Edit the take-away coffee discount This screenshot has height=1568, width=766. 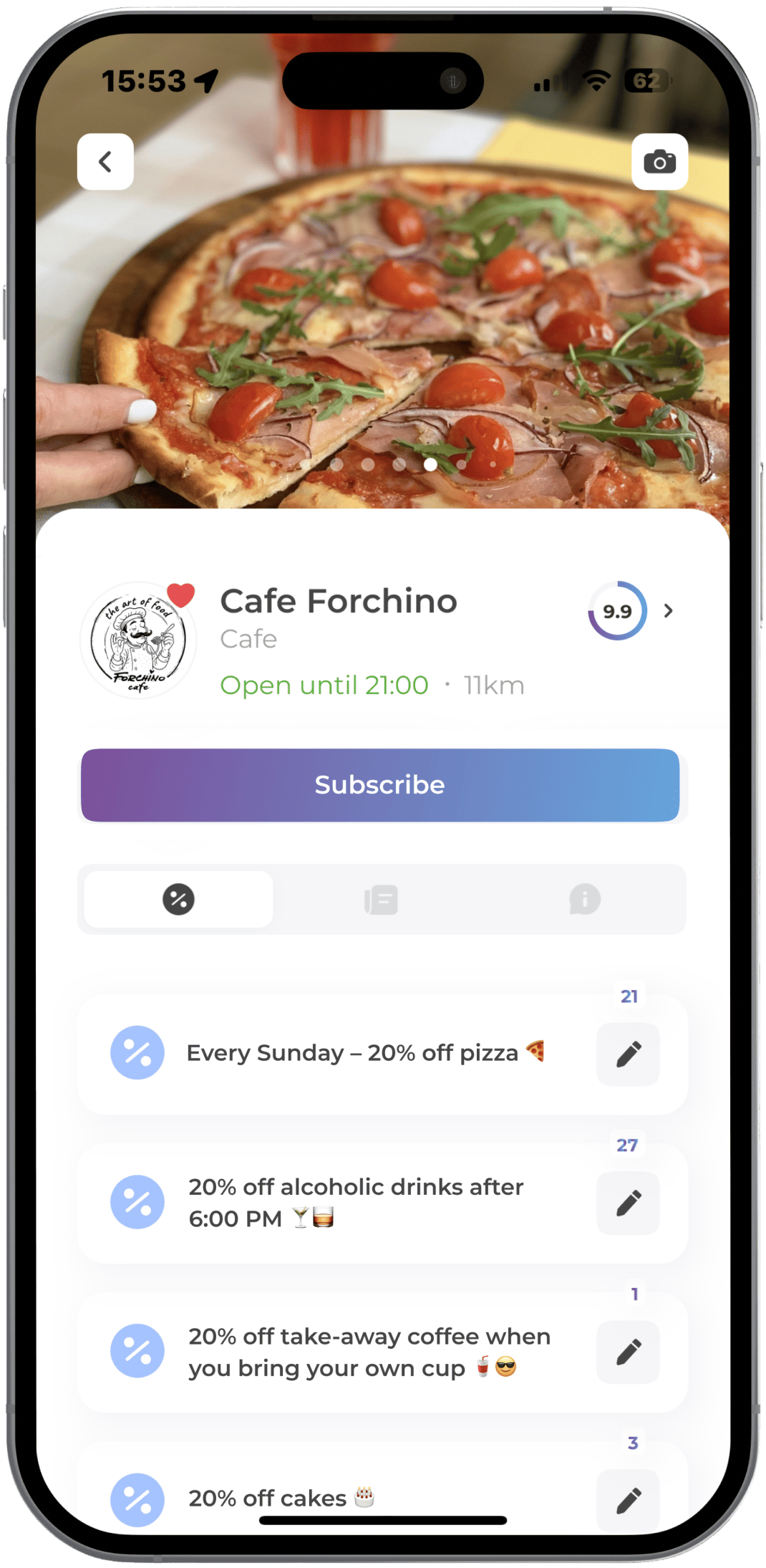point(628,1352)
